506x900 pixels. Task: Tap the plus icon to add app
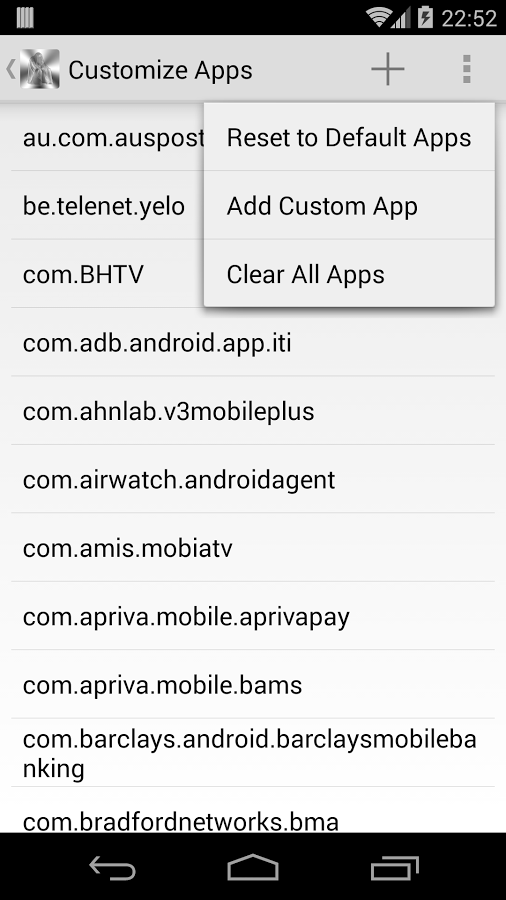pyautogui.click(x=388, y=69)
